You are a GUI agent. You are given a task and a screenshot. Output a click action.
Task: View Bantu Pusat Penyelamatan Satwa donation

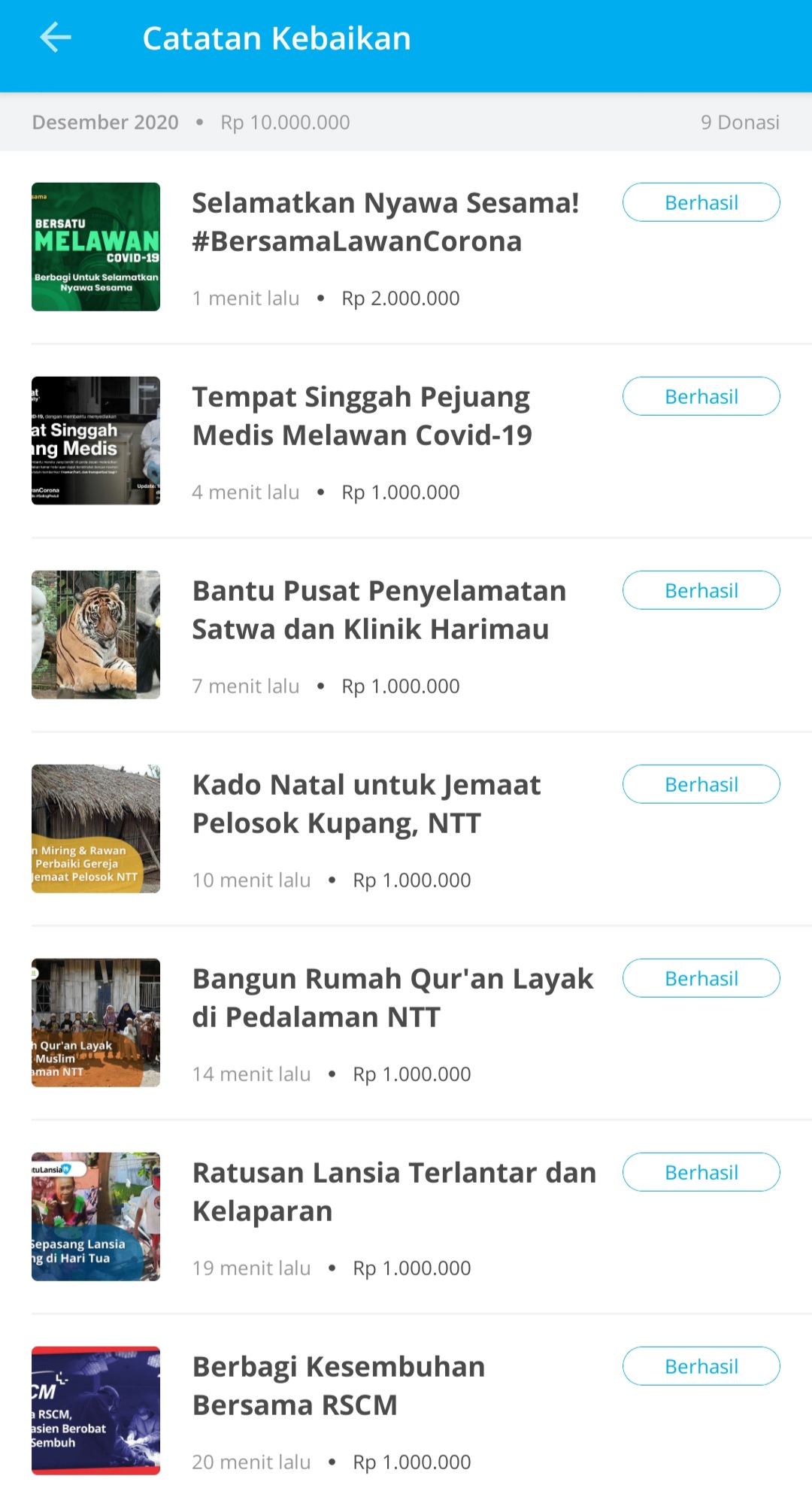tap(378, 610)
